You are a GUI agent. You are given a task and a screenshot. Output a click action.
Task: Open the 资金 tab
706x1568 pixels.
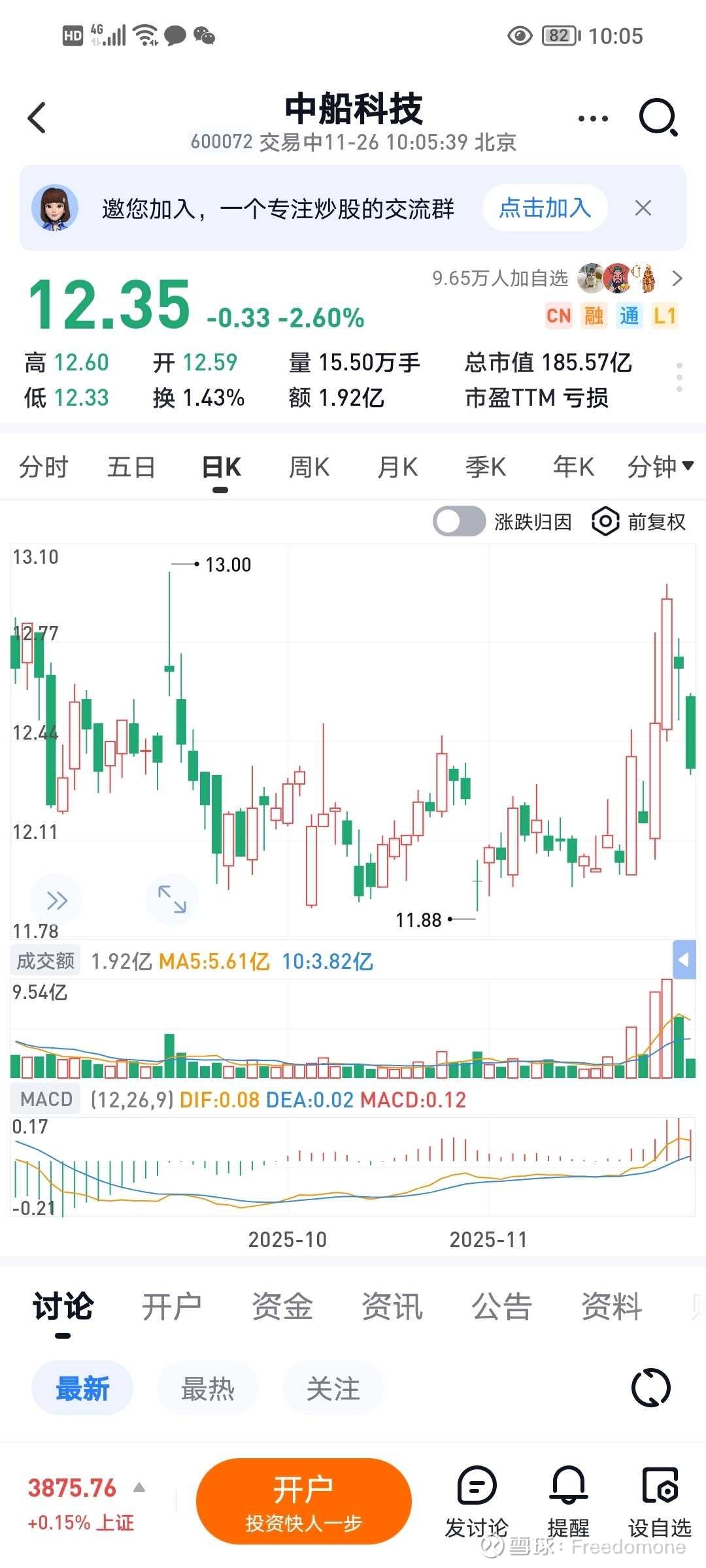282,1307
